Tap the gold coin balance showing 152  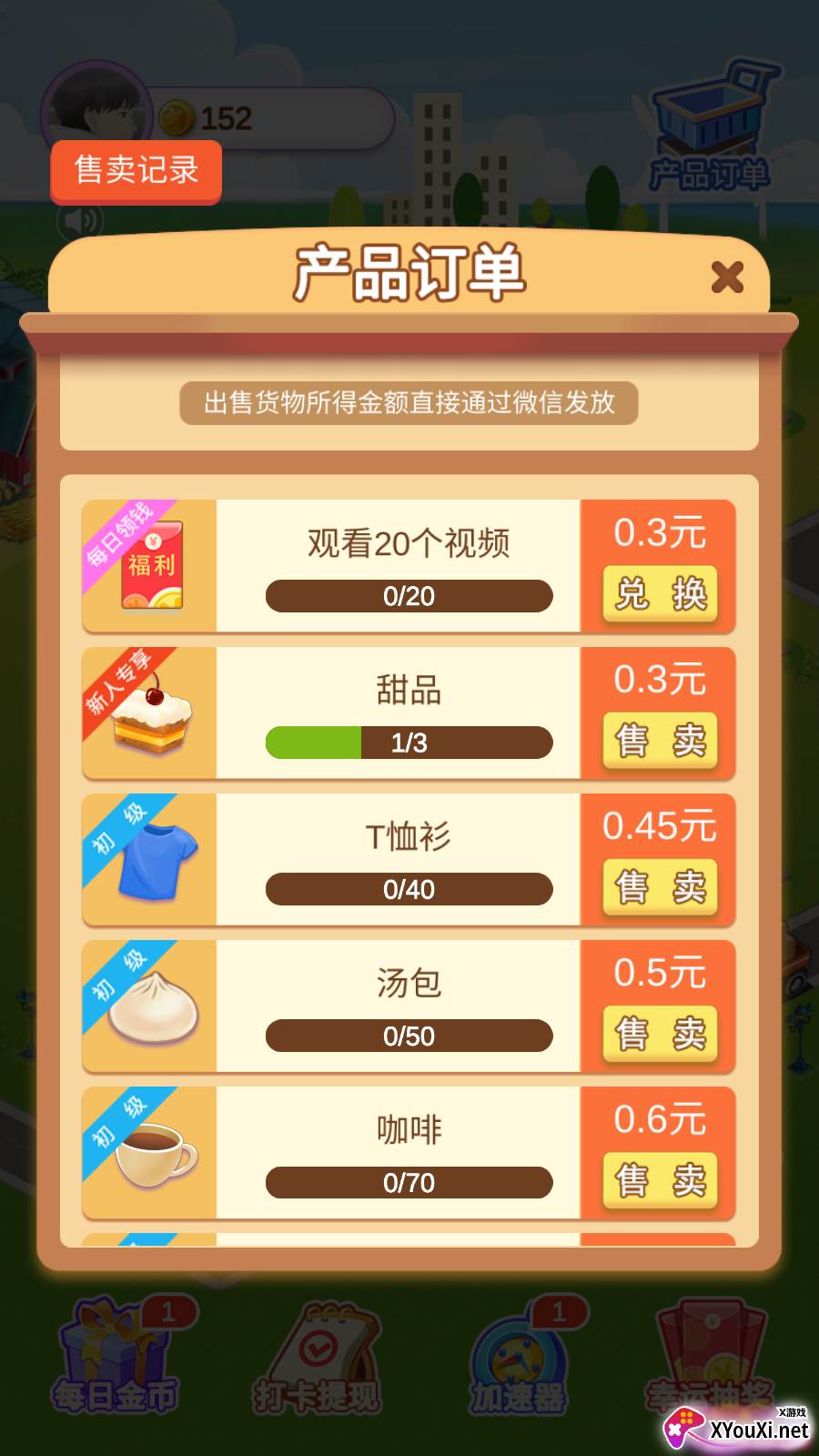click(x=227, y=116)
